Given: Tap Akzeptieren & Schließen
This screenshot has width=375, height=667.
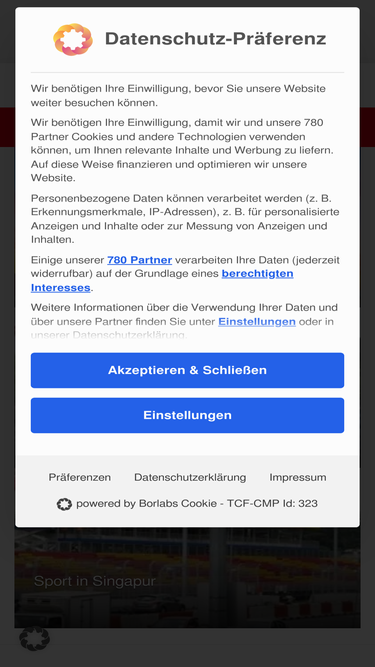Looking at the screenshot, I should click(187, 370).
